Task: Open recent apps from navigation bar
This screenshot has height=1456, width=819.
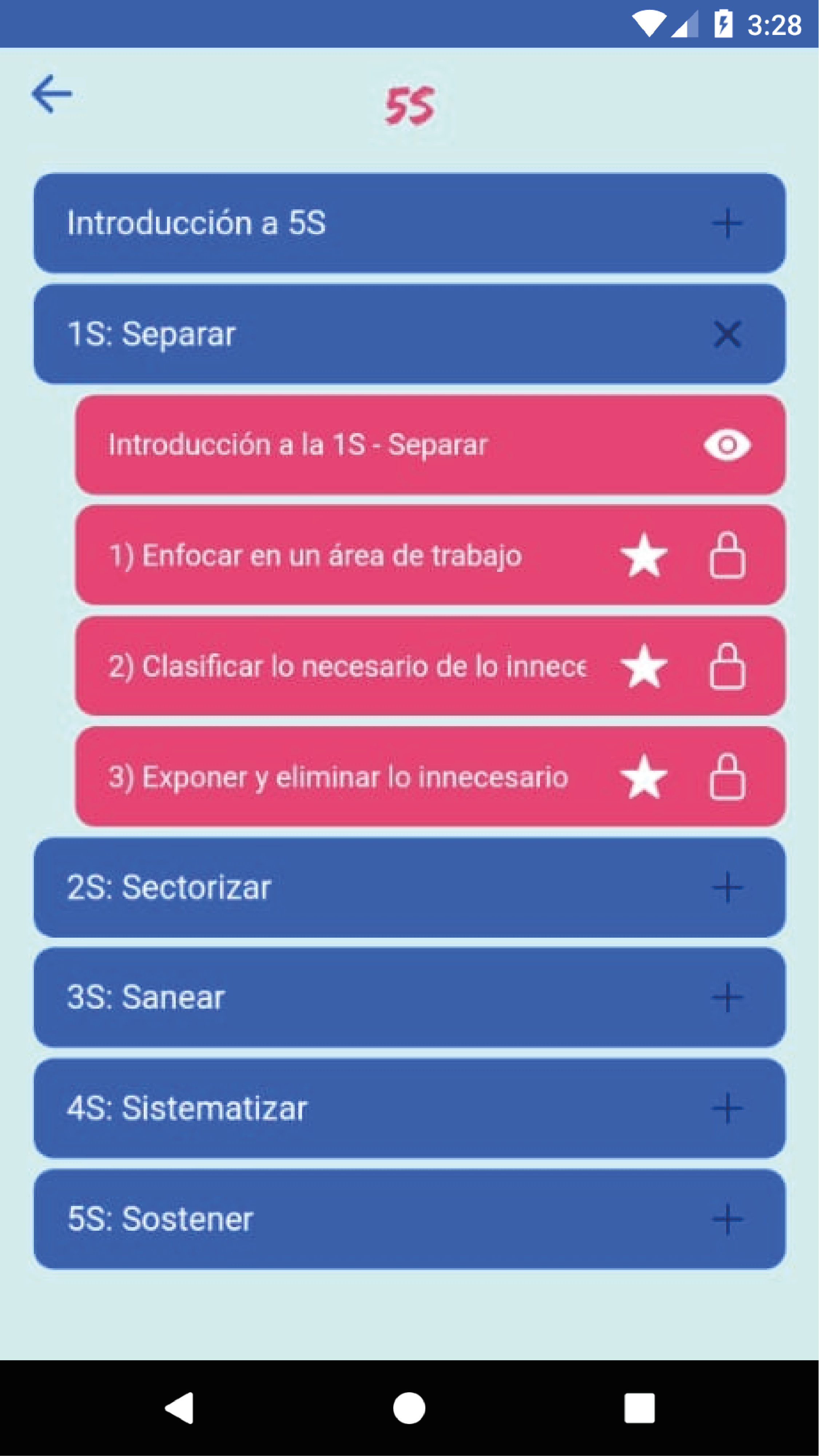Action: click(x=639, y=1408)
